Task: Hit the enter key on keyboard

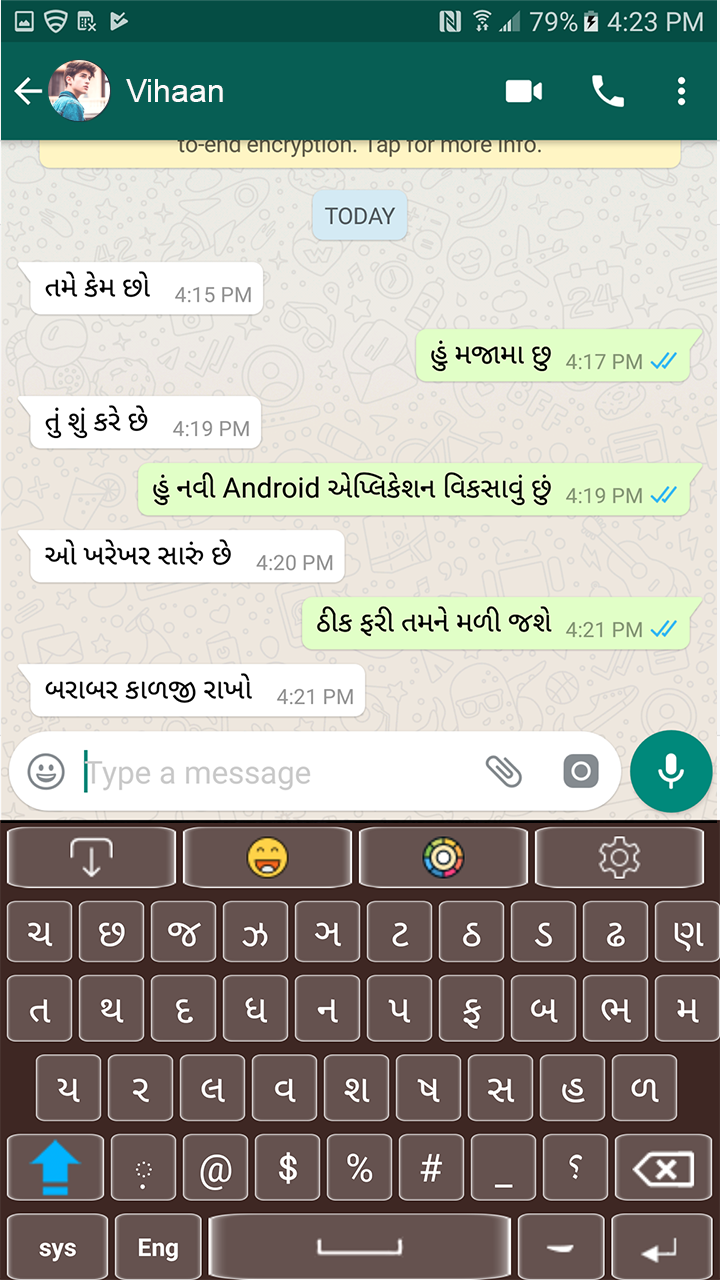Action: [660, 1248]
